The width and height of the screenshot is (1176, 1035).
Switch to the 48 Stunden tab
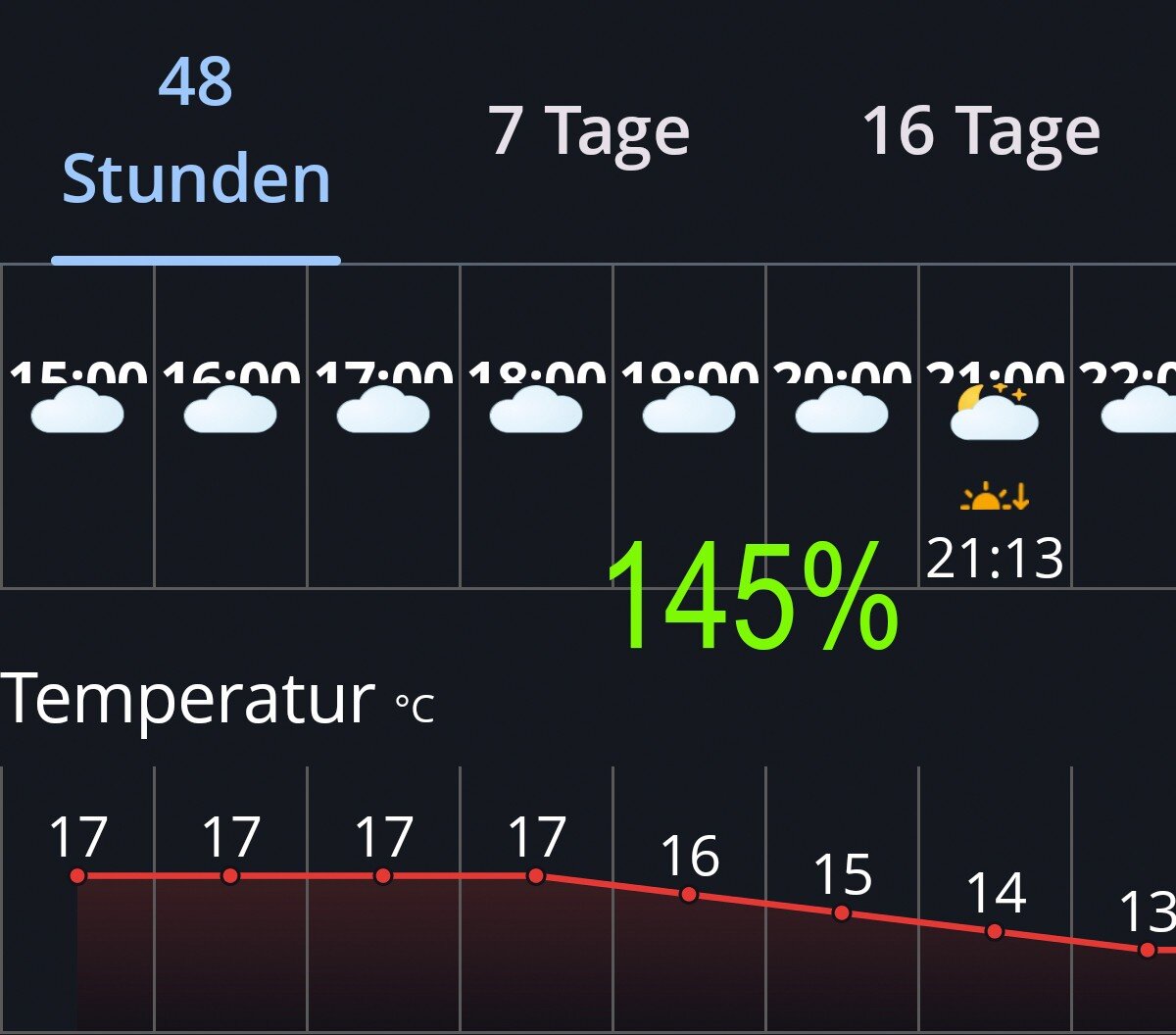[196, 132]
